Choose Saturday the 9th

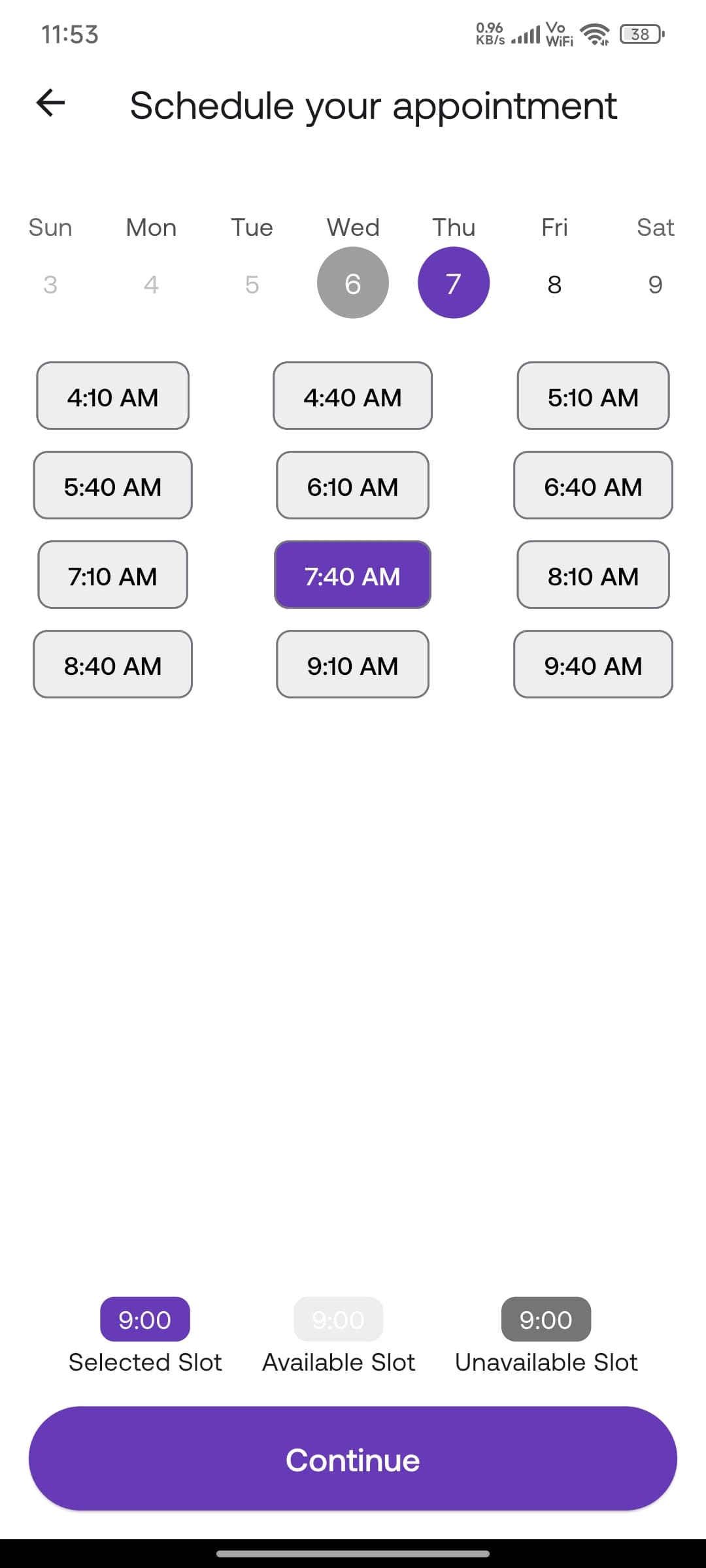[x=655, y=284]
